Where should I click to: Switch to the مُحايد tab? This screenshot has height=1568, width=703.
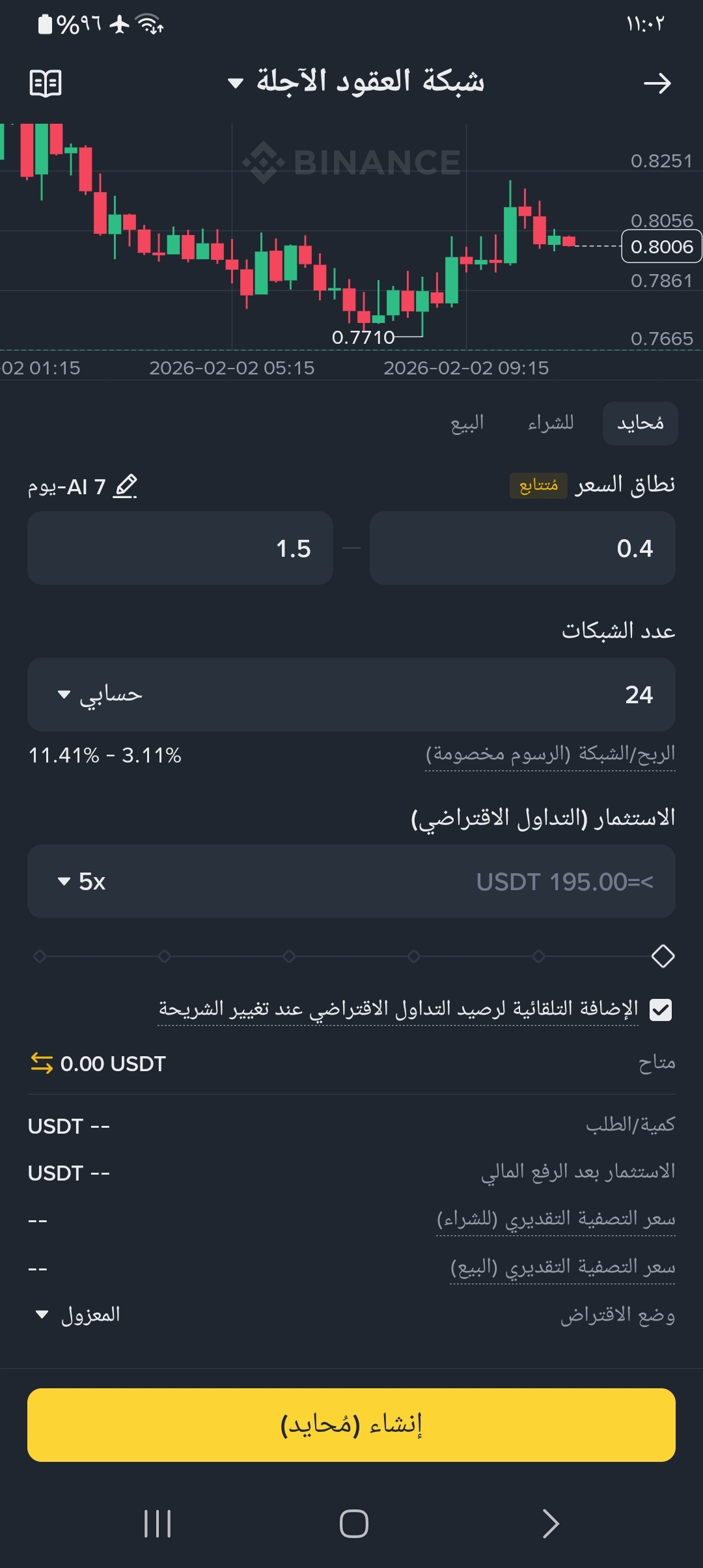coord(640,424)
